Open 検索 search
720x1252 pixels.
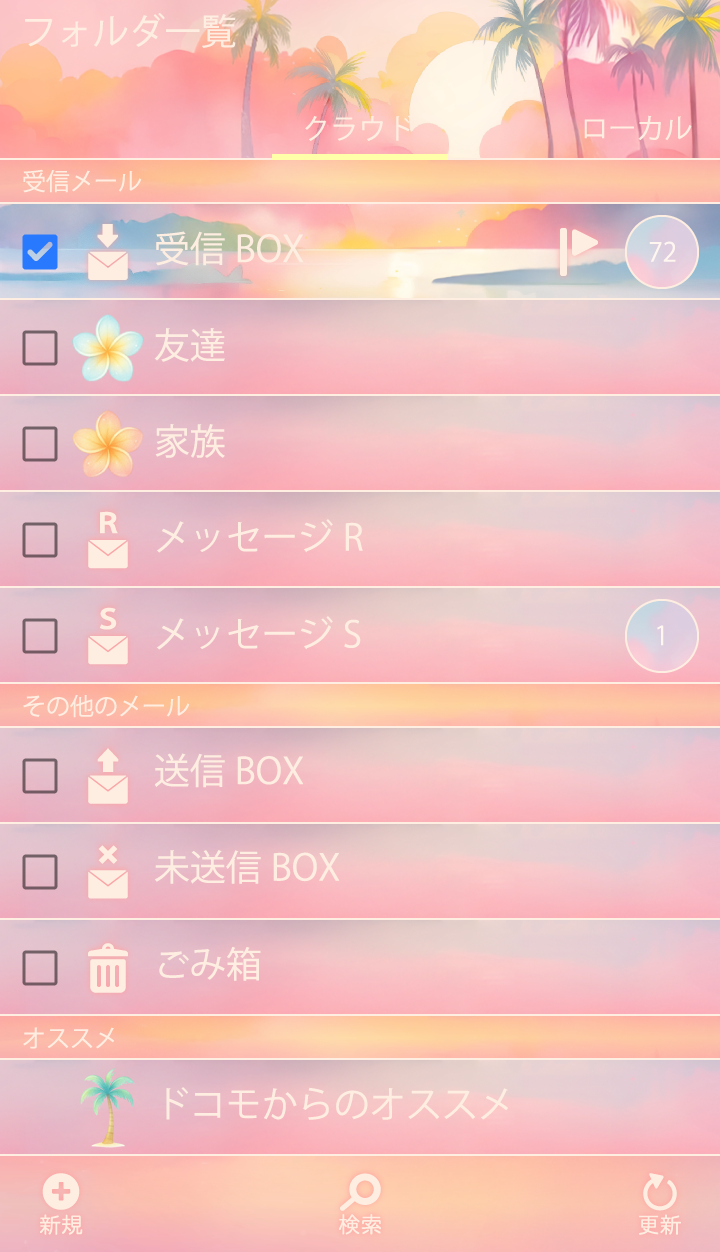point(360,1204)
